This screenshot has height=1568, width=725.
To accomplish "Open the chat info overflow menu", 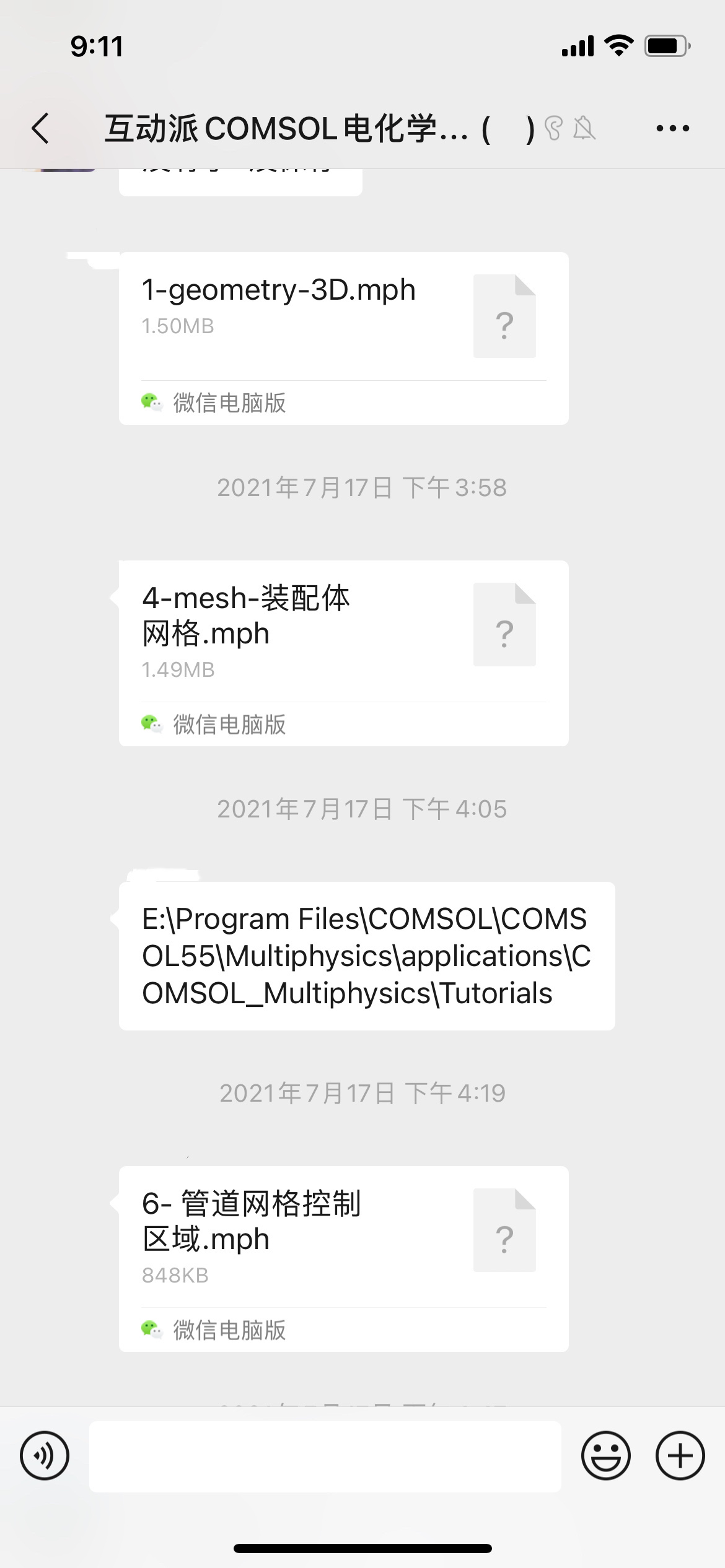I will (x=672, y=129).
